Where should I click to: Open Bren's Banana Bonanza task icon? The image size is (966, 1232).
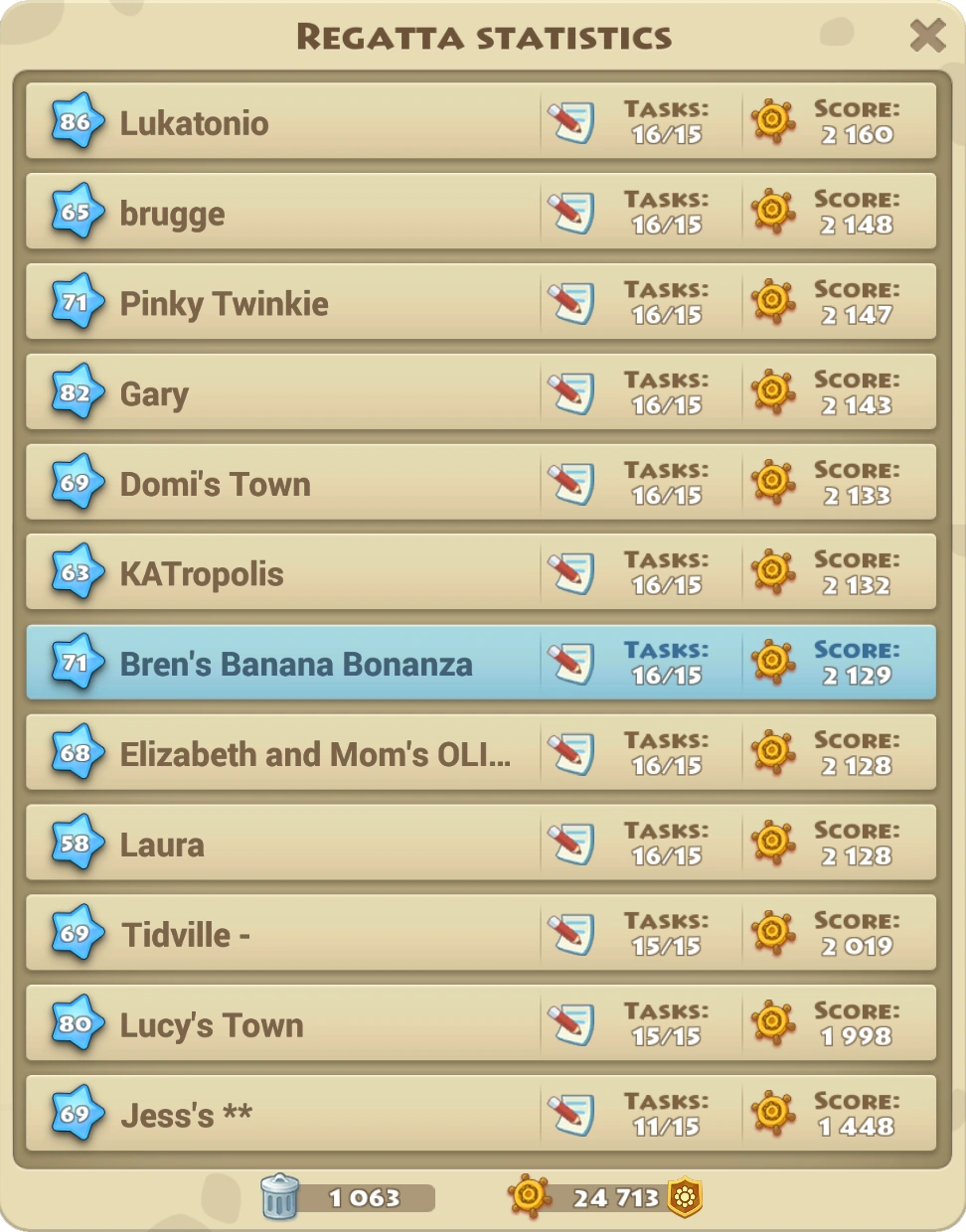click(571, 664)
